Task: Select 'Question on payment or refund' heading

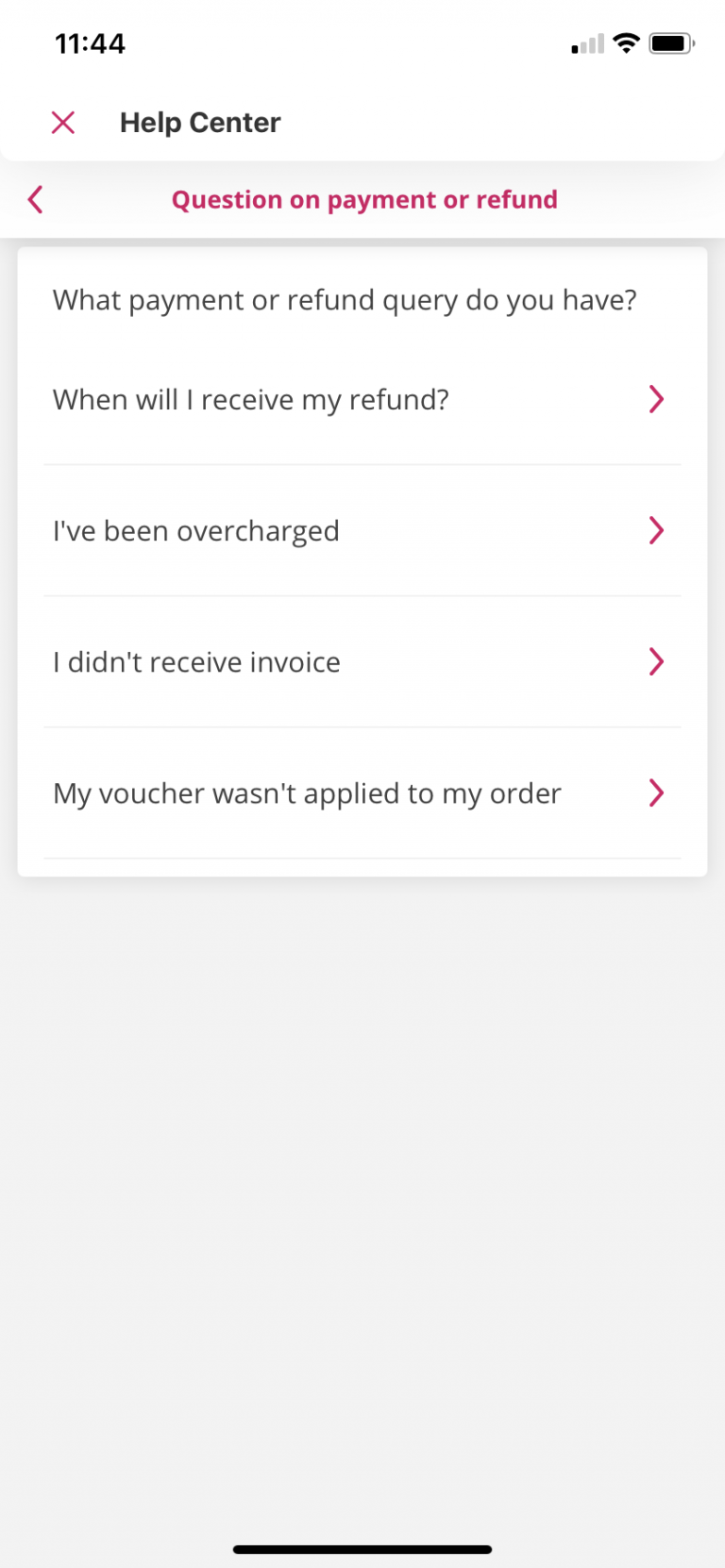Action: coord(364,199)
